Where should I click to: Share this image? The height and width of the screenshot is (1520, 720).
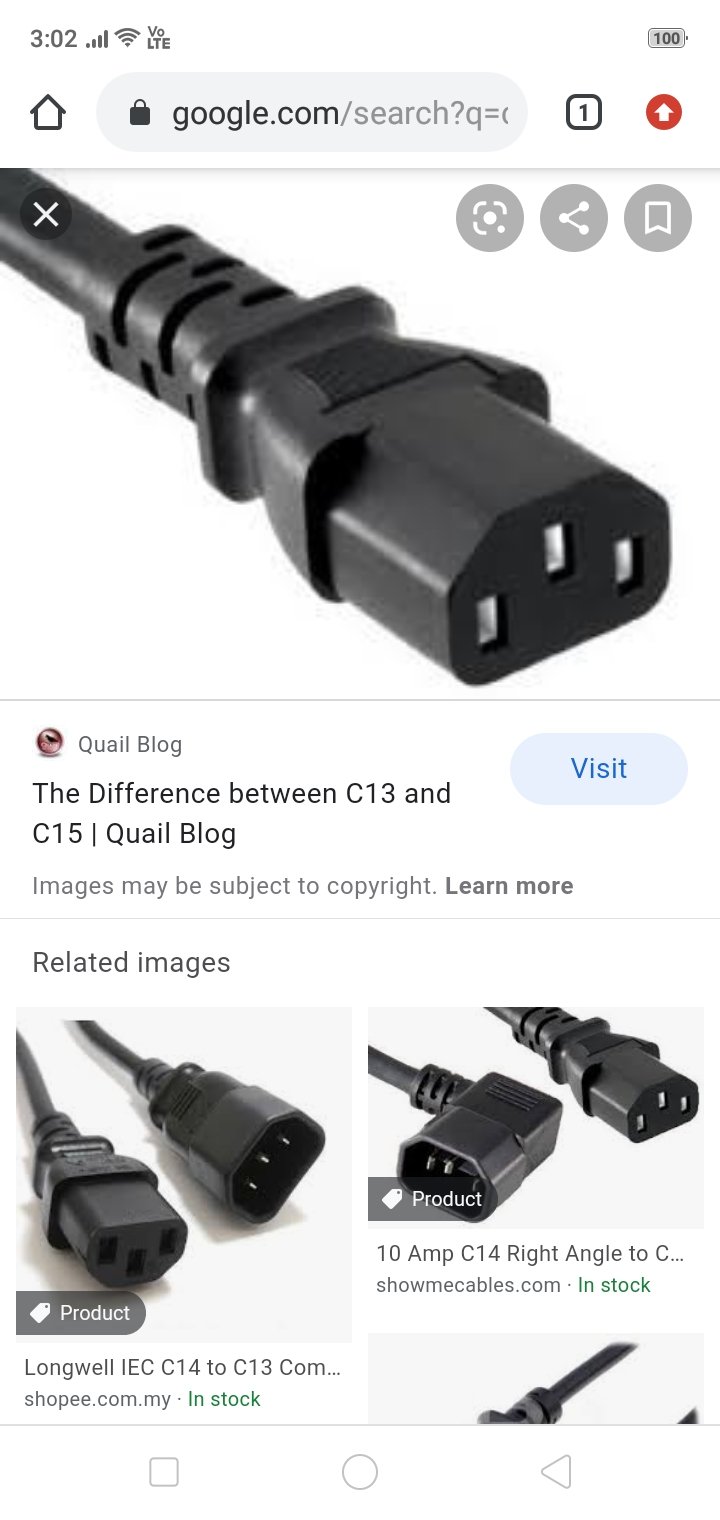(574, 218)
